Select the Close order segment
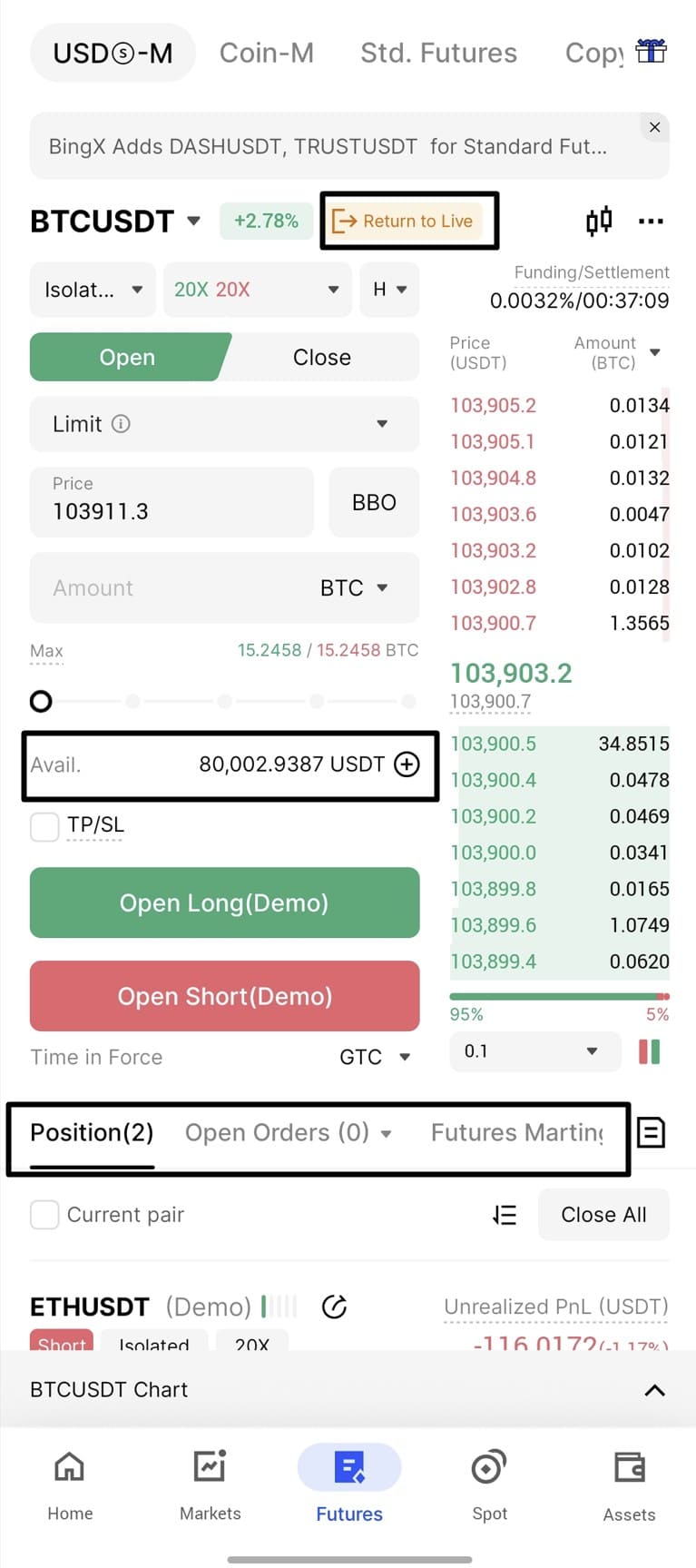696x1568 pixels. coord(321,358)
